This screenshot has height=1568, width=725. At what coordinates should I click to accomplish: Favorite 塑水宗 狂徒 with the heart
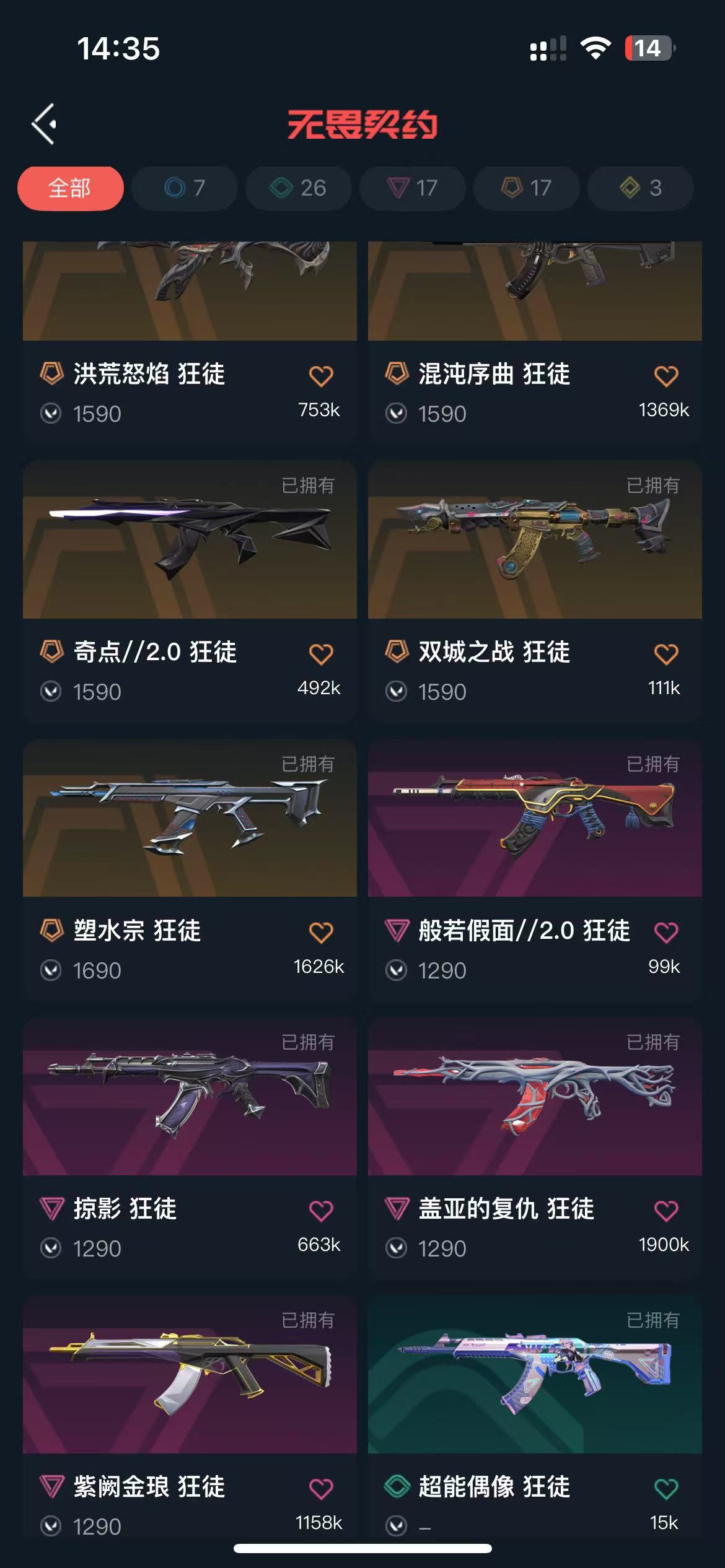pyautogui.click(x=321, y=932)
